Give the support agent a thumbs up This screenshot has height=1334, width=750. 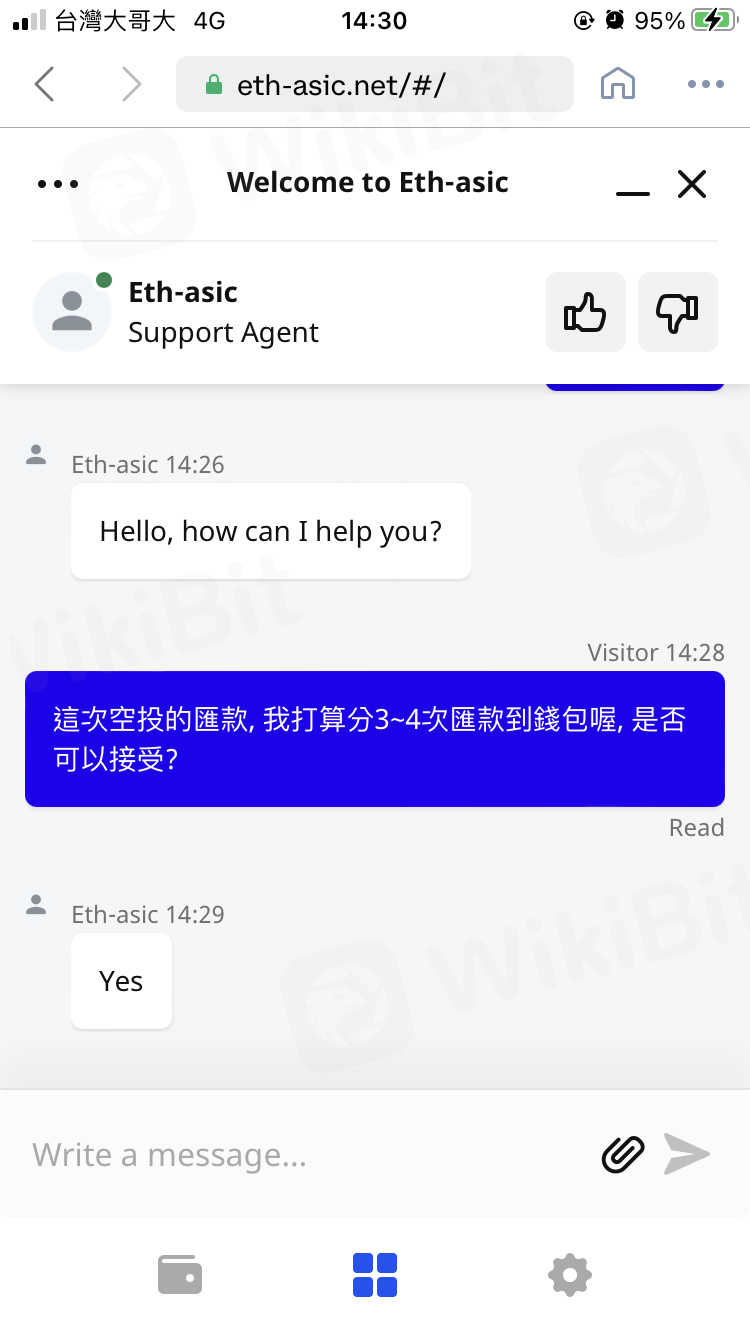click(x=585, y=312)
